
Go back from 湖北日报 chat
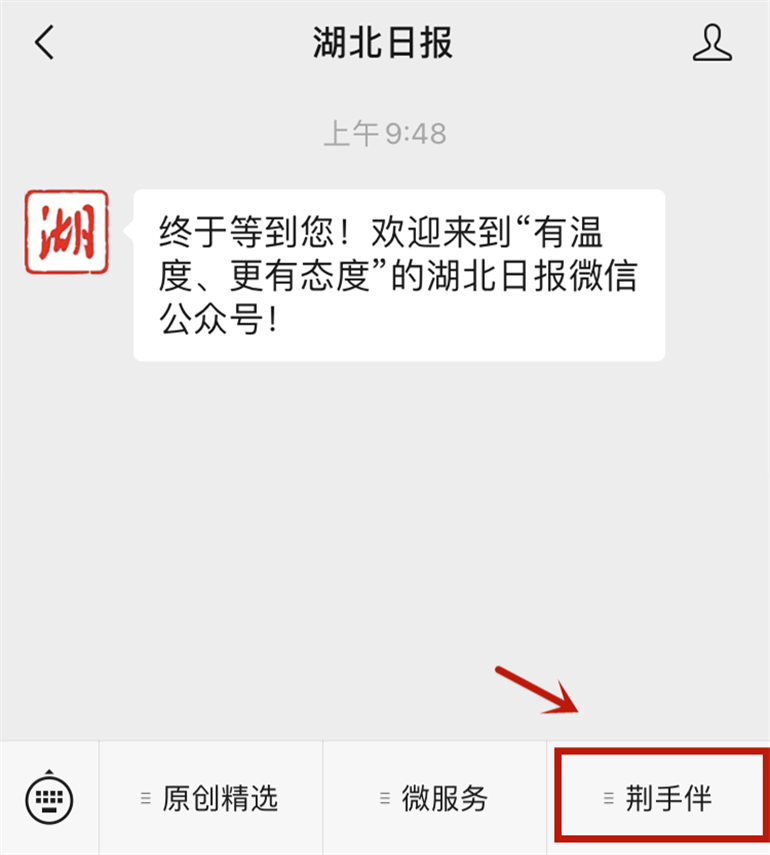point(44,44)
